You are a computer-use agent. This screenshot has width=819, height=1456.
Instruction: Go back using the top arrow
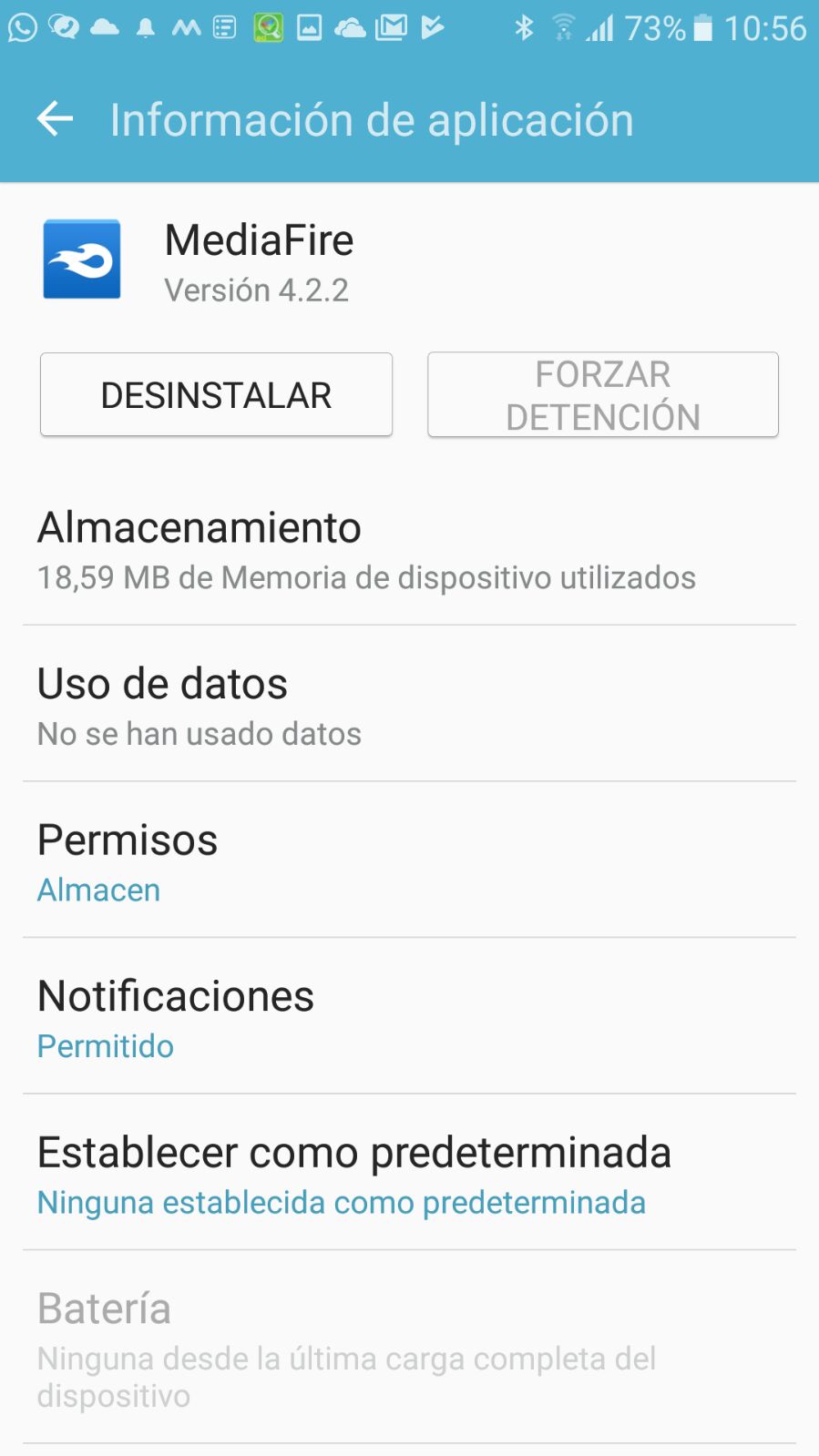(55, 119)
